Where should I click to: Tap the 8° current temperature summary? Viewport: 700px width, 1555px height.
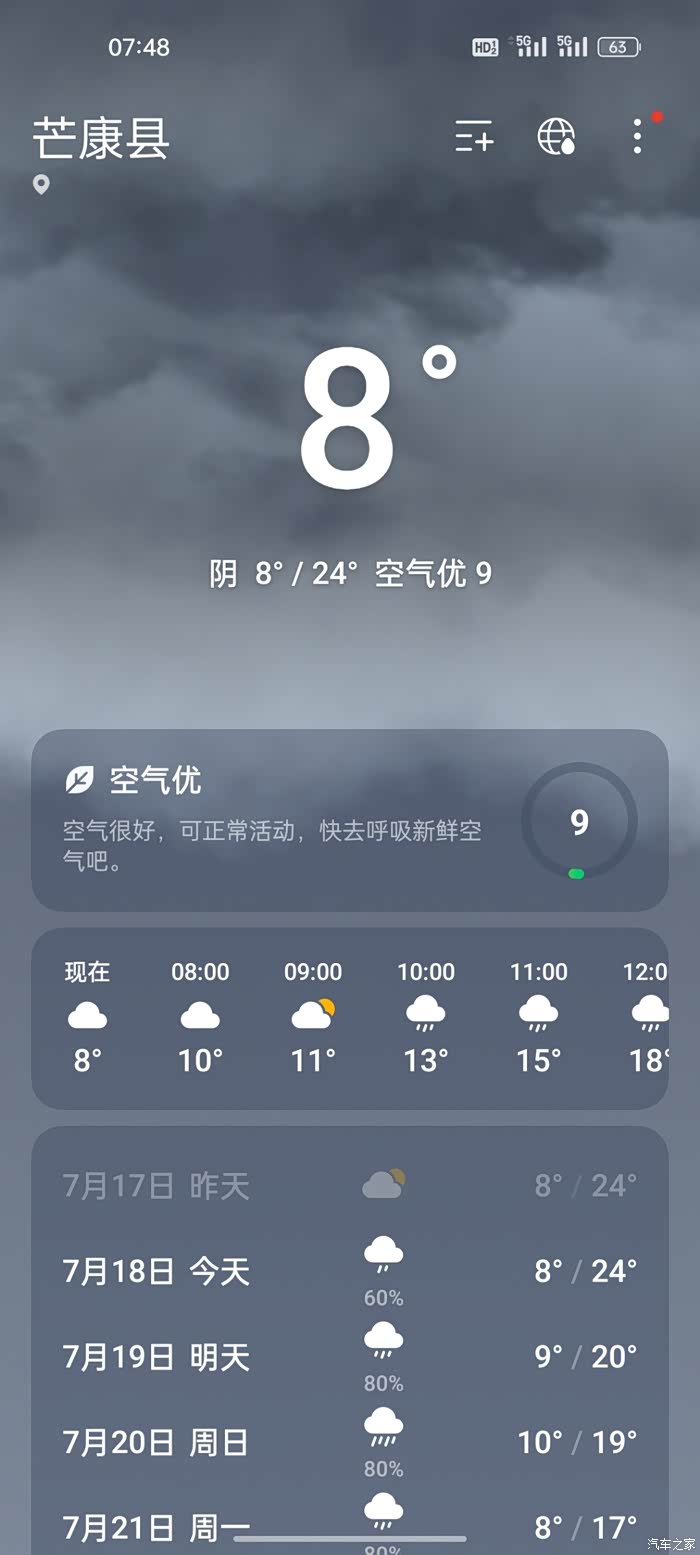378,420
